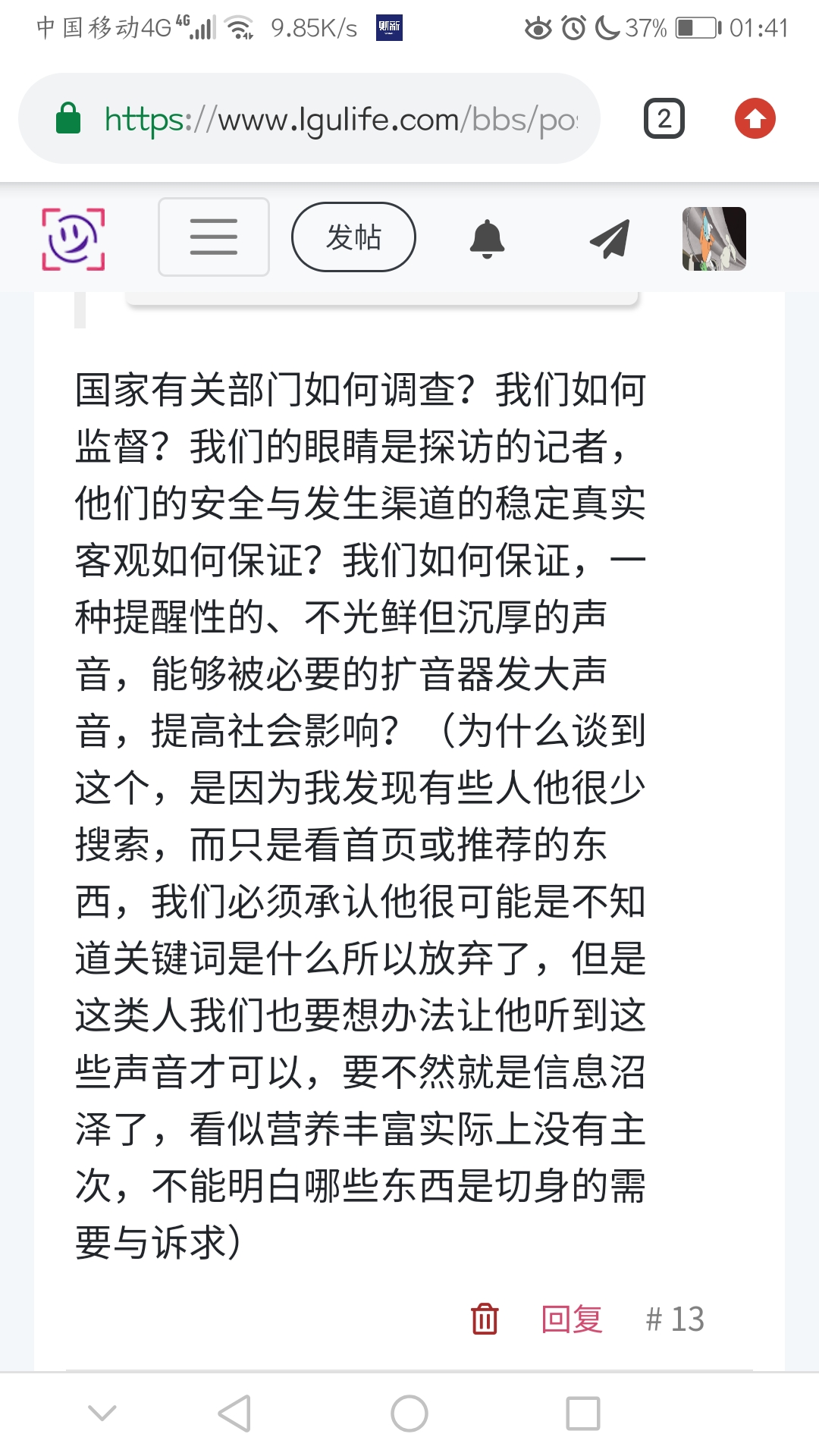Screen dimensions: 819x1456
Task: Create a new post with 发帖
Action: [353, 237]
